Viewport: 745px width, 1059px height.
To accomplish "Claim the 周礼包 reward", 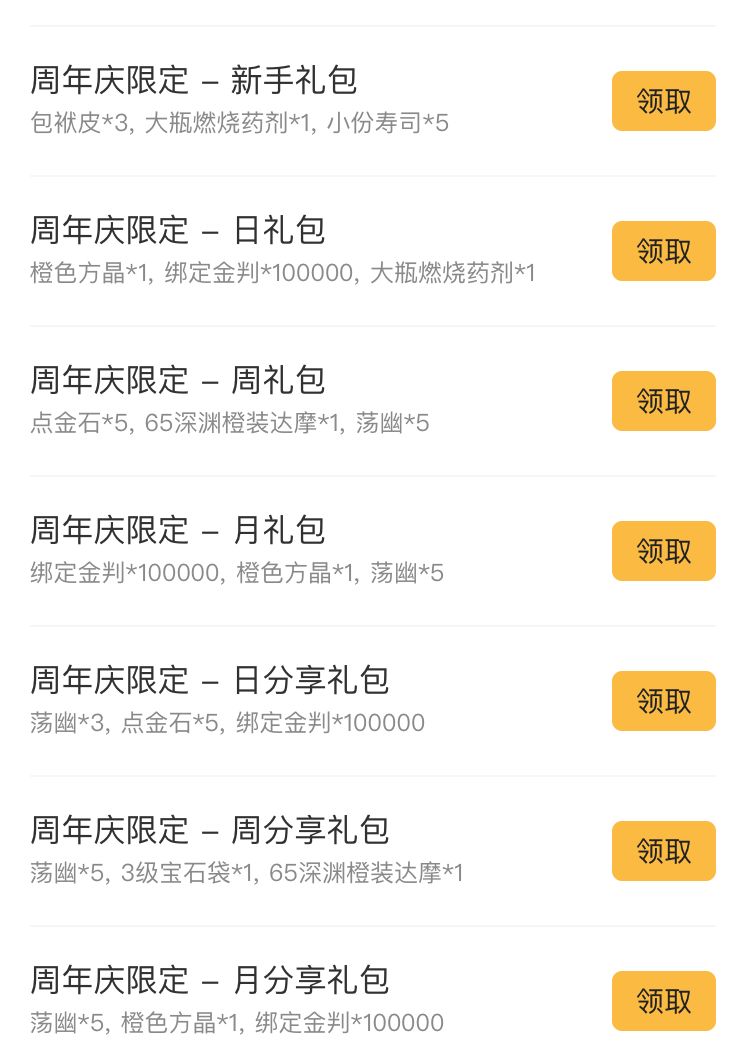I will [663, 401].
